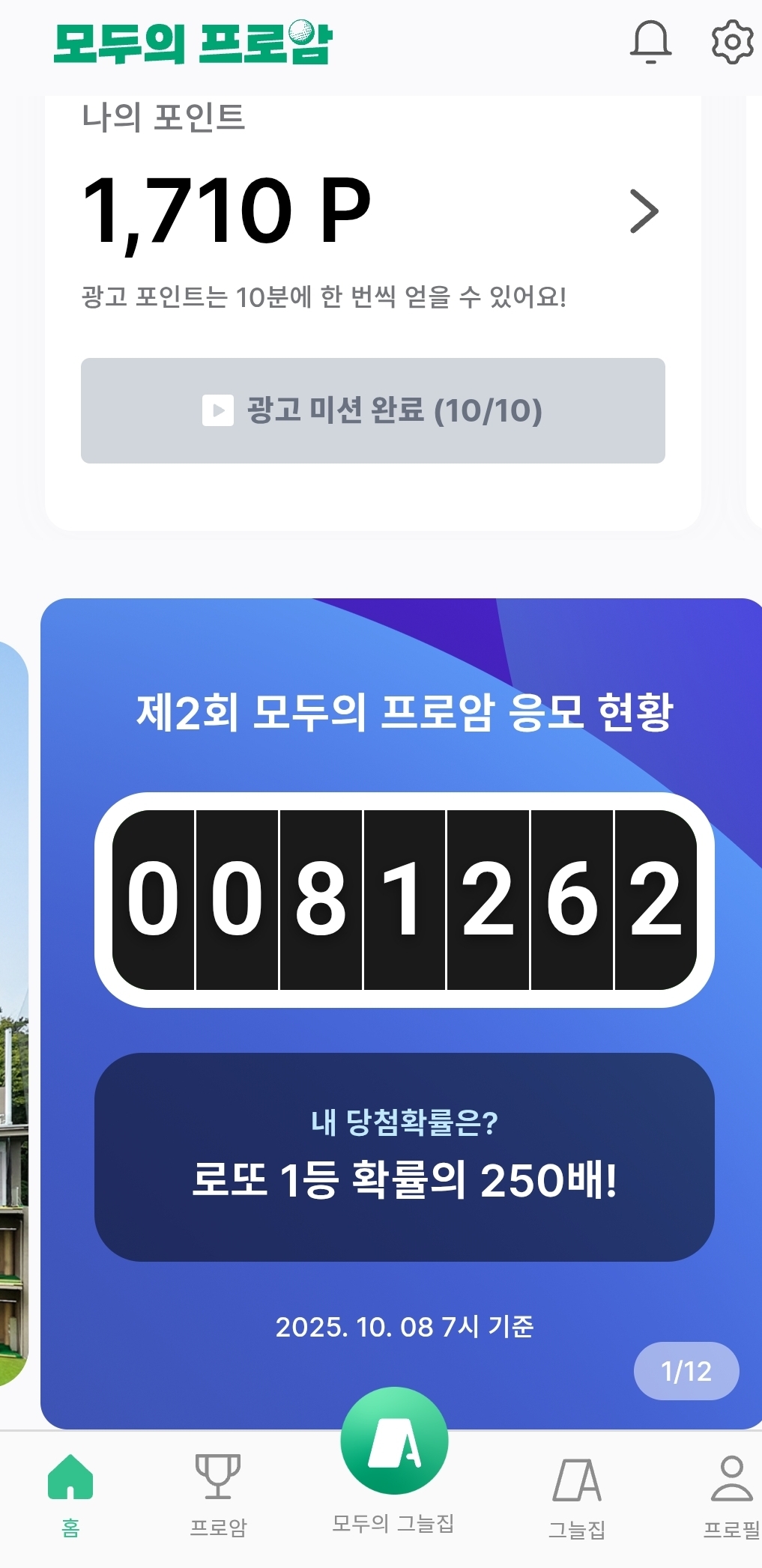The image size is (762, 1568).
Task: Switch to the 프로필 tab
Action: (x=732, y=1495)
